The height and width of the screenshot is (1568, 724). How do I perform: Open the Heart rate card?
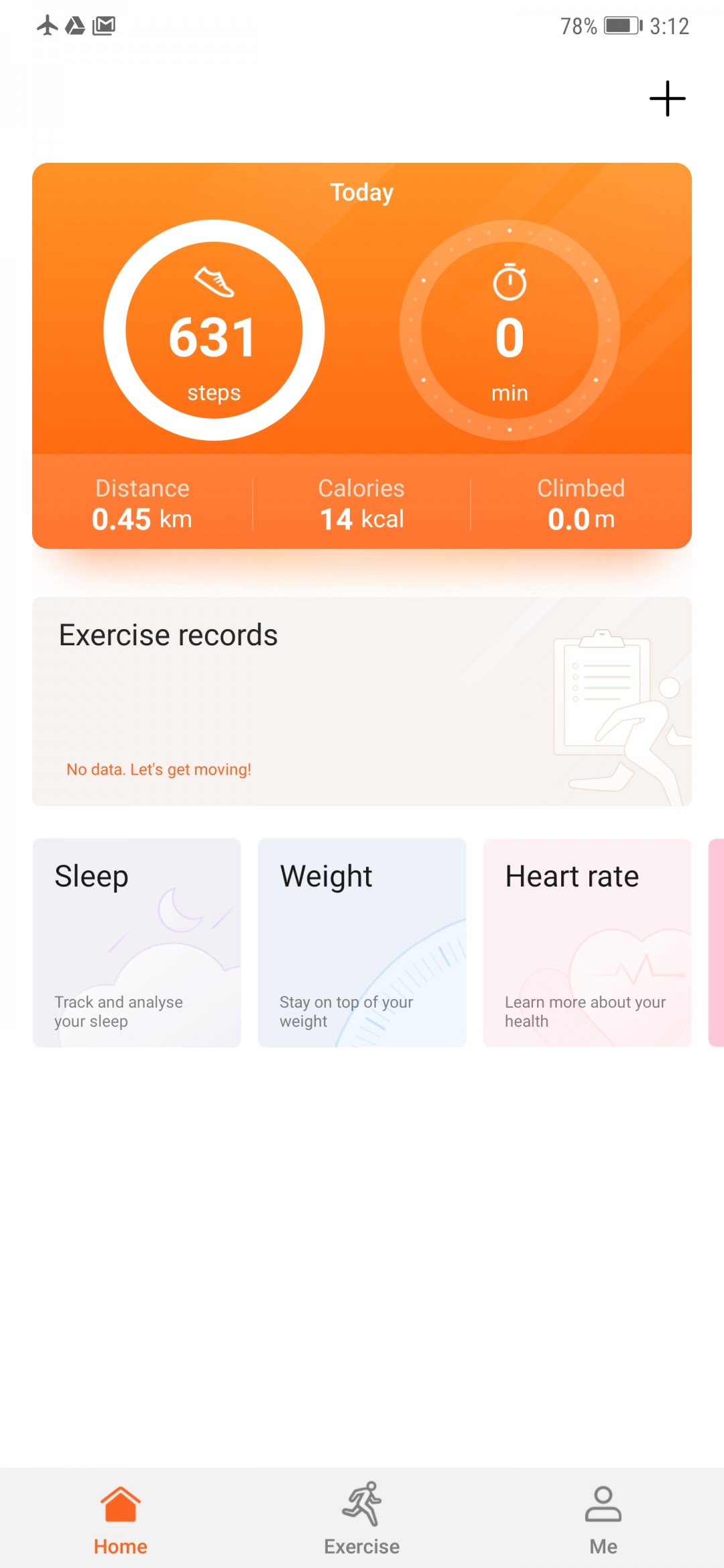587,942
